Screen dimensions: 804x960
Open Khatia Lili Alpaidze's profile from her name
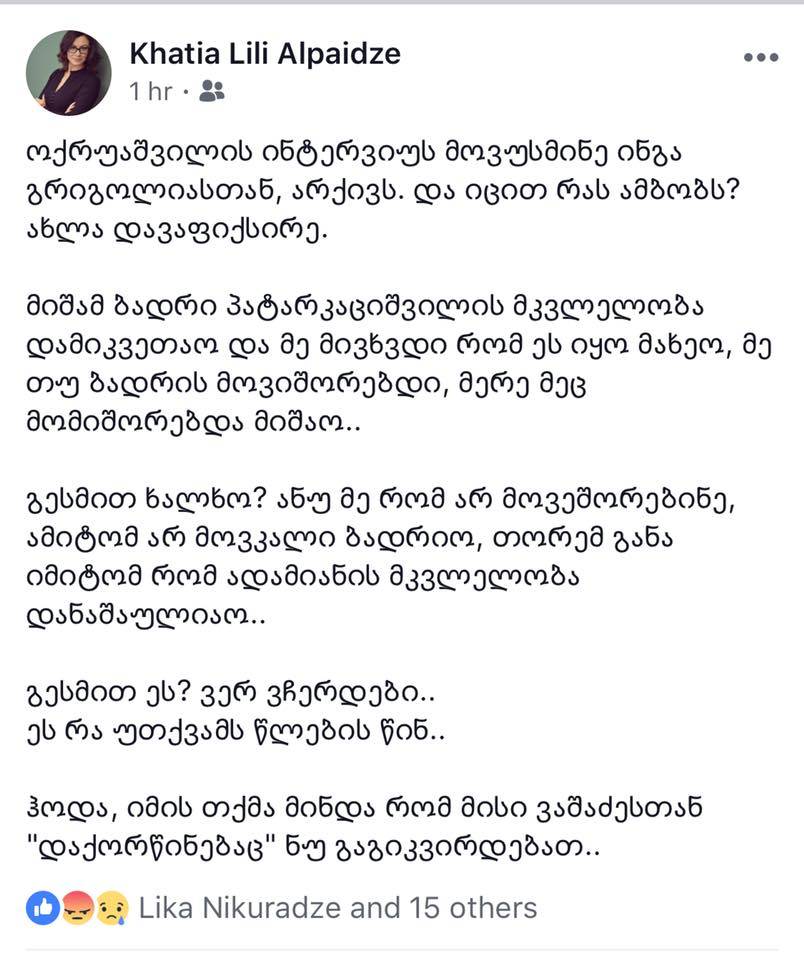tap(268, 55)
